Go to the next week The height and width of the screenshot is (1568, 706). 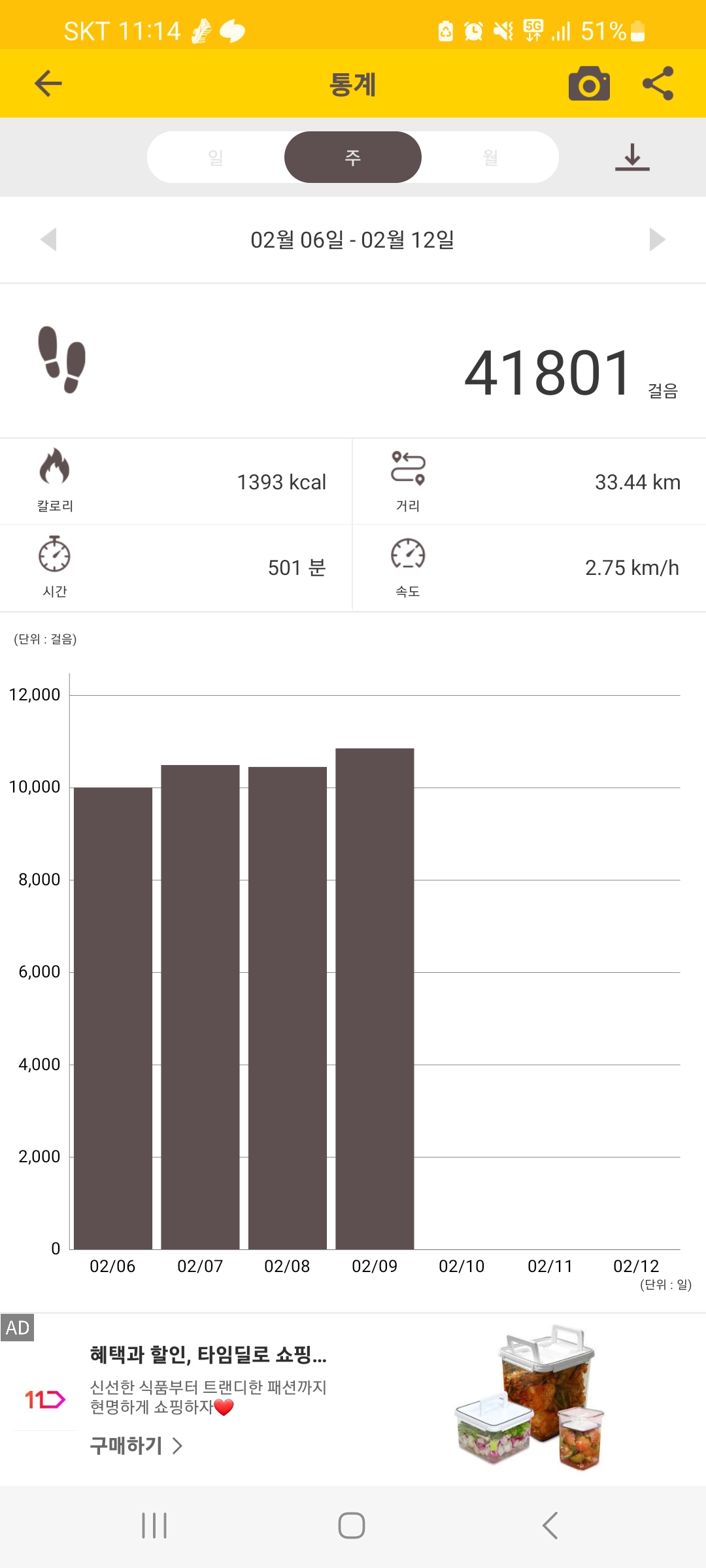pyautogui.click(x=657, y=240)
